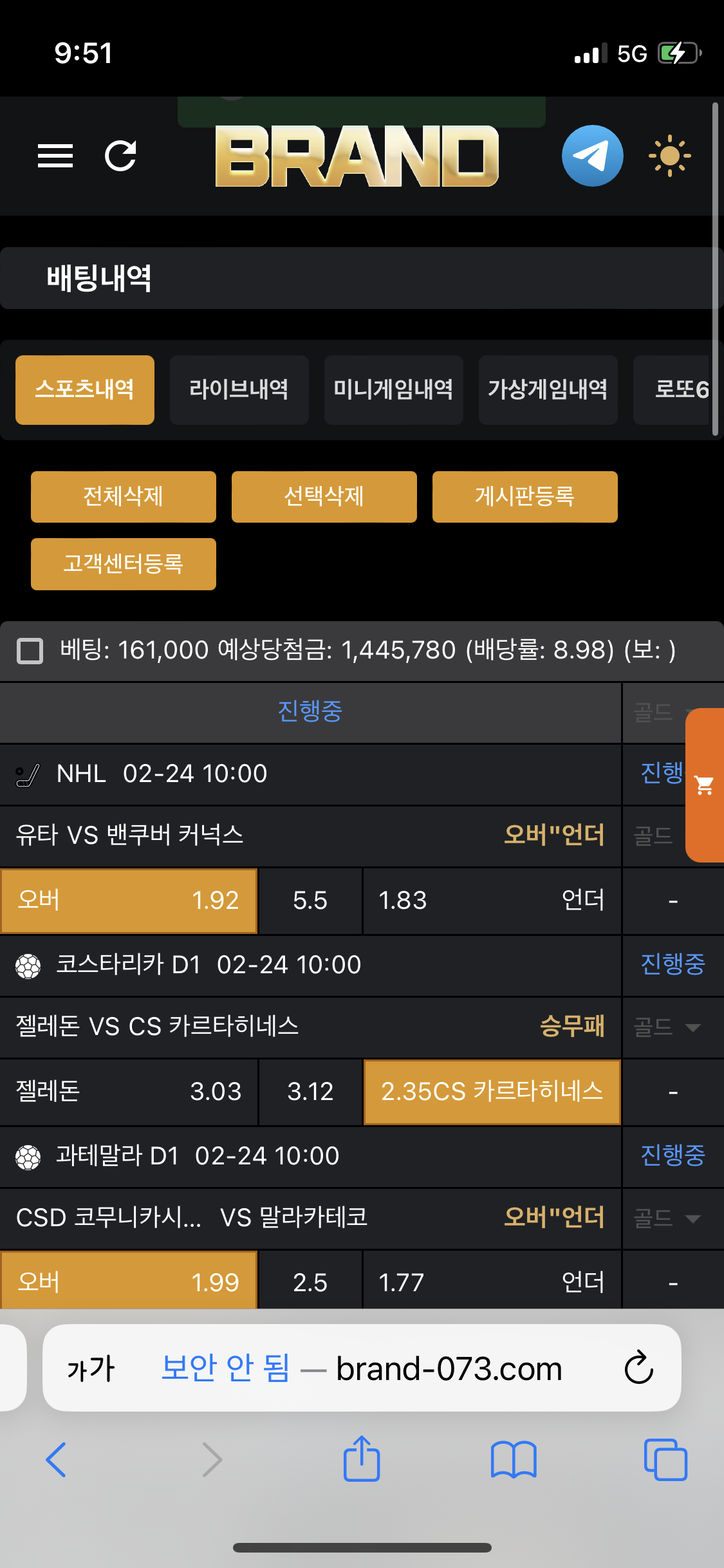Open the orange cart side button

[x=705, y=785]
